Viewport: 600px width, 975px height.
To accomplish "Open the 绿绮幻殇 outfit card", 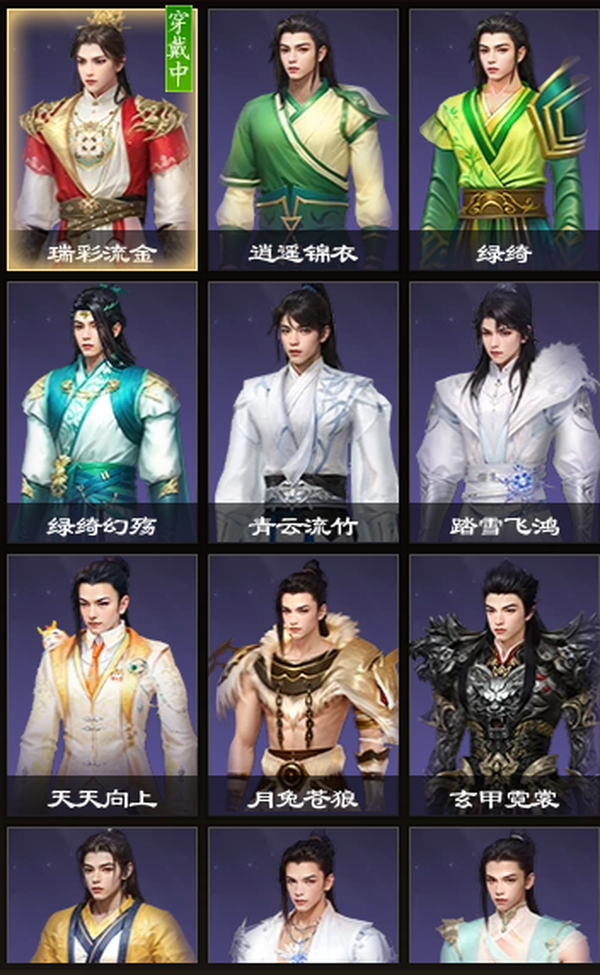I will [102, 413].
